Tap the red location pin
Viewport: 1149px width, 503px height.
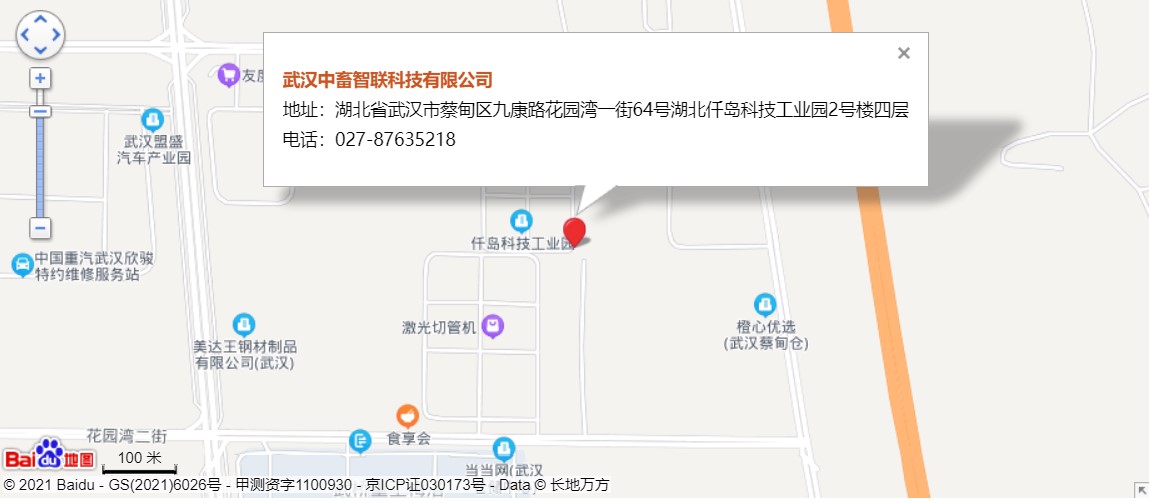click(x=575, y=232)
